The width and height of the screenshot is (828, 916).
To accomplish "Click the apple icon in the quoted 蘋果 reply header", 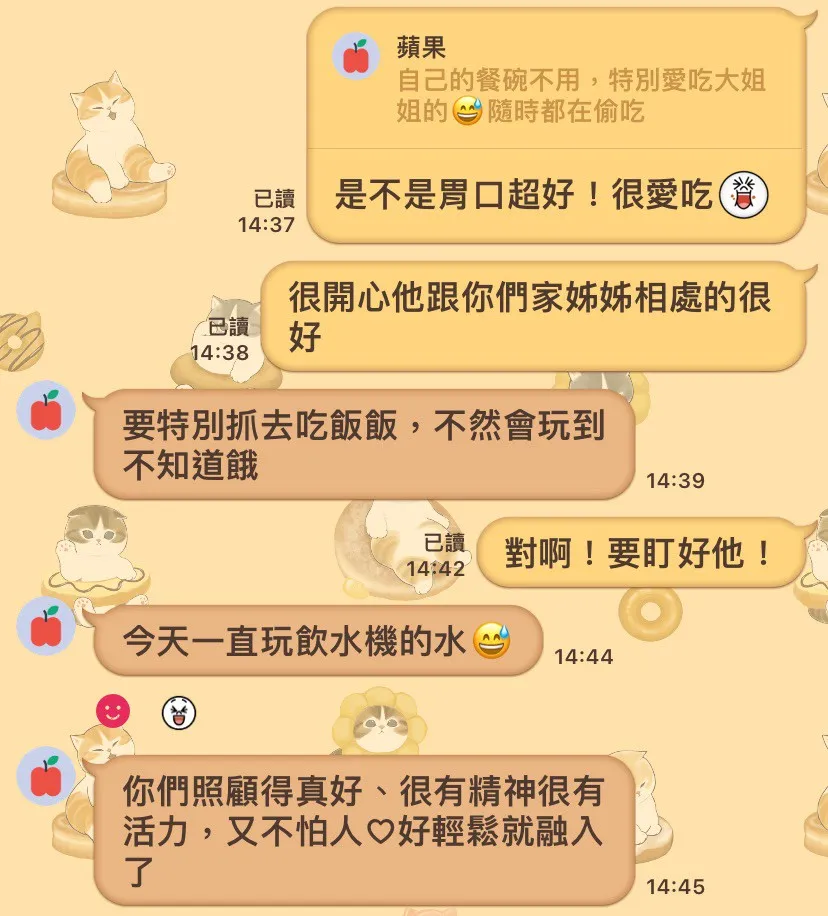I will coord(355,50).
